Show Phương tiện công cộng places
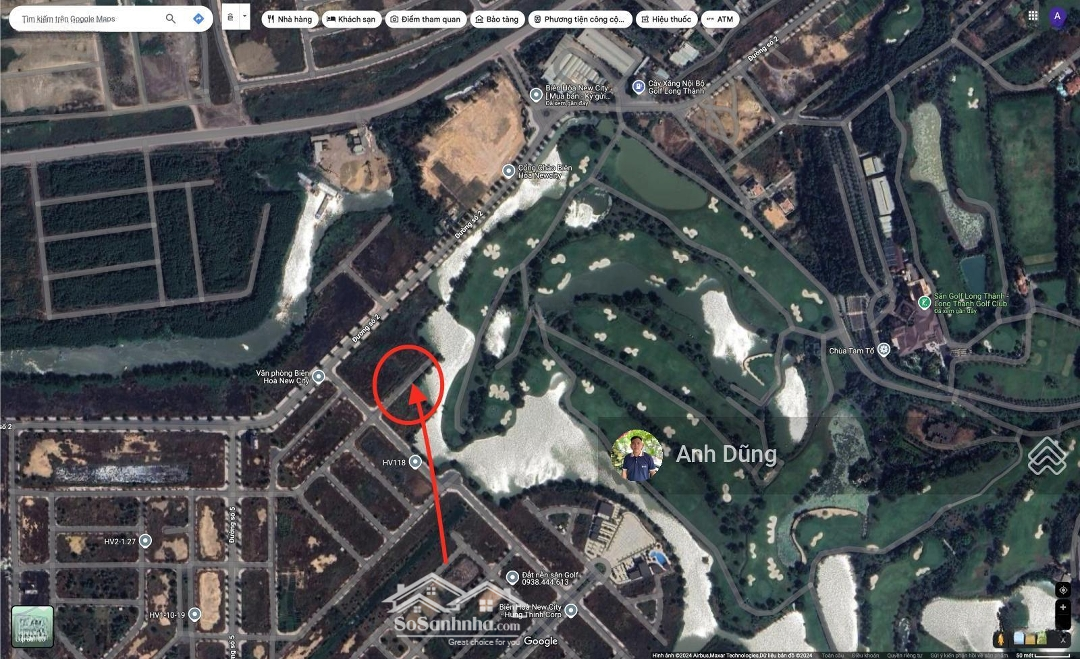This screenshot has height=659, width=1080. coord(580,19)
